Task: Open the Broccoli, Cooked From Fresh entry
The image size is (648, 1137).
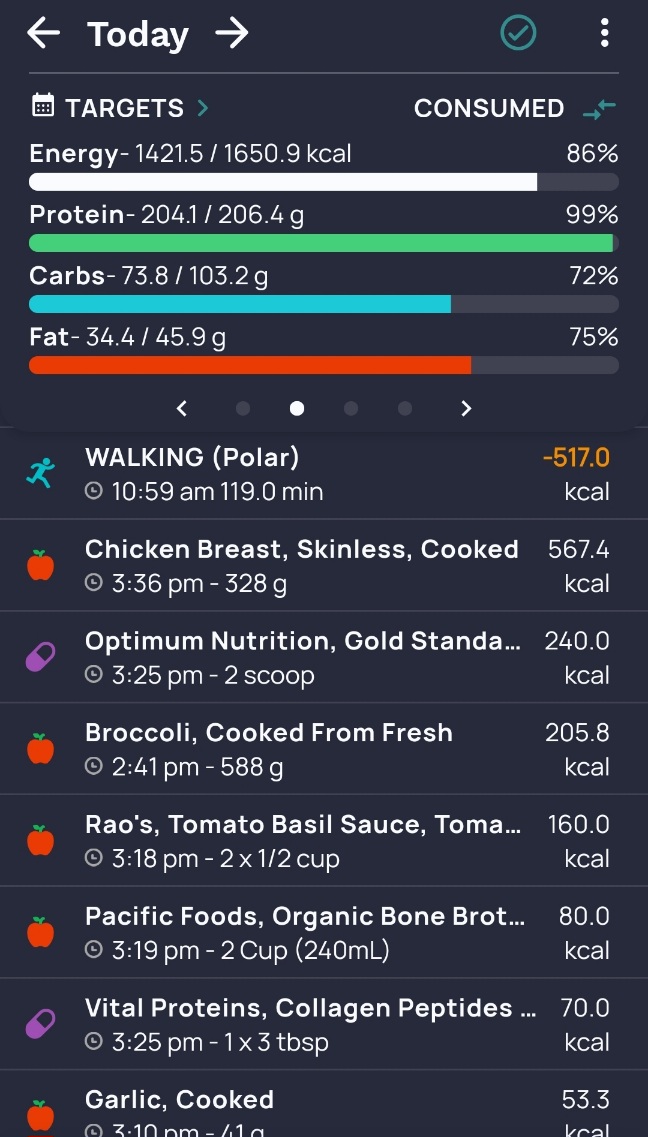Action: tap(324, 748)
